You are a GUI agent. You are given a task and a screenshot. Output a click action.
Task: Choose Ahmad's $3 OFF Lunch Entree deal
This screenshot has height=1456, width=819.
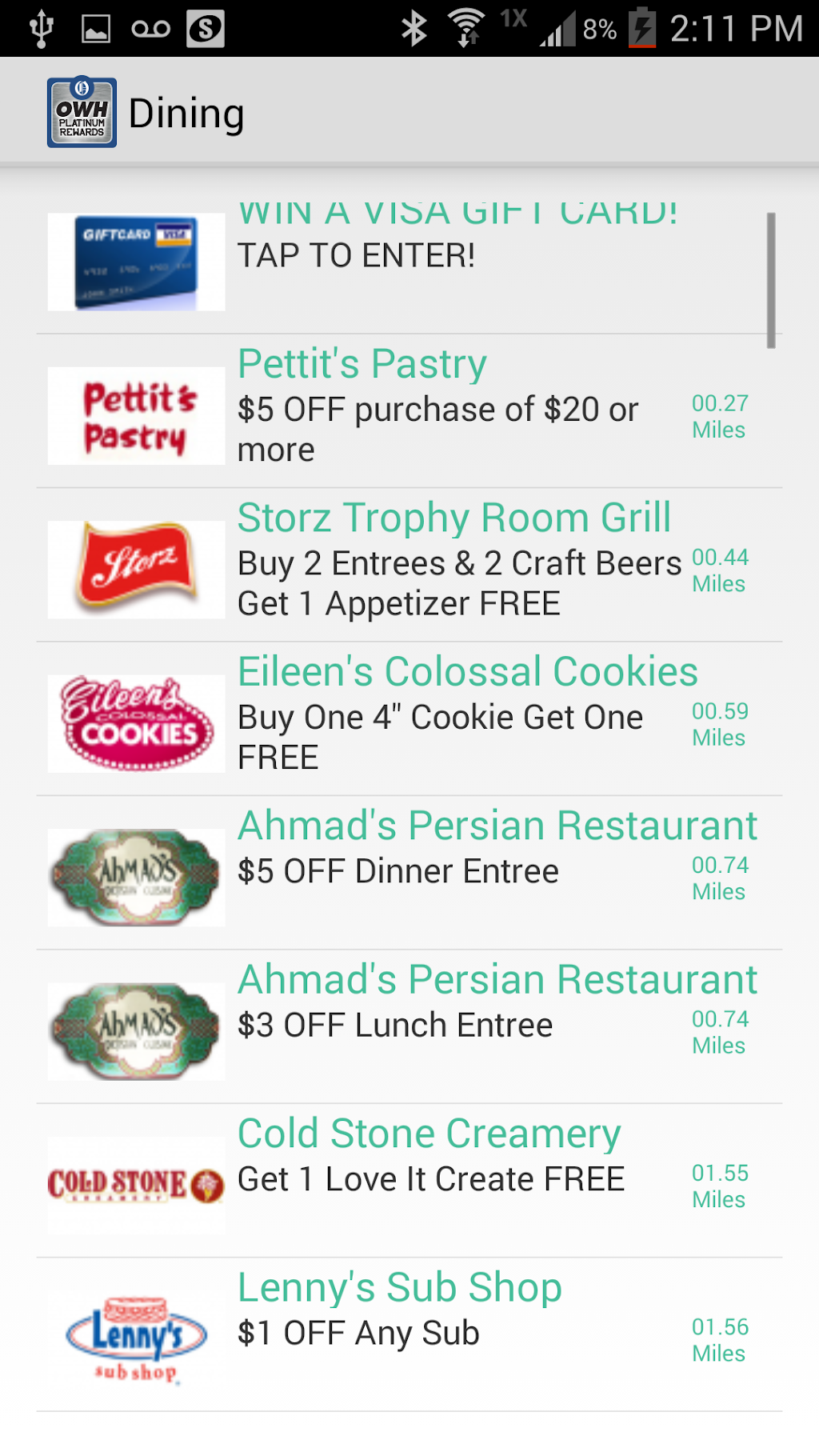tap(408, 1026)
